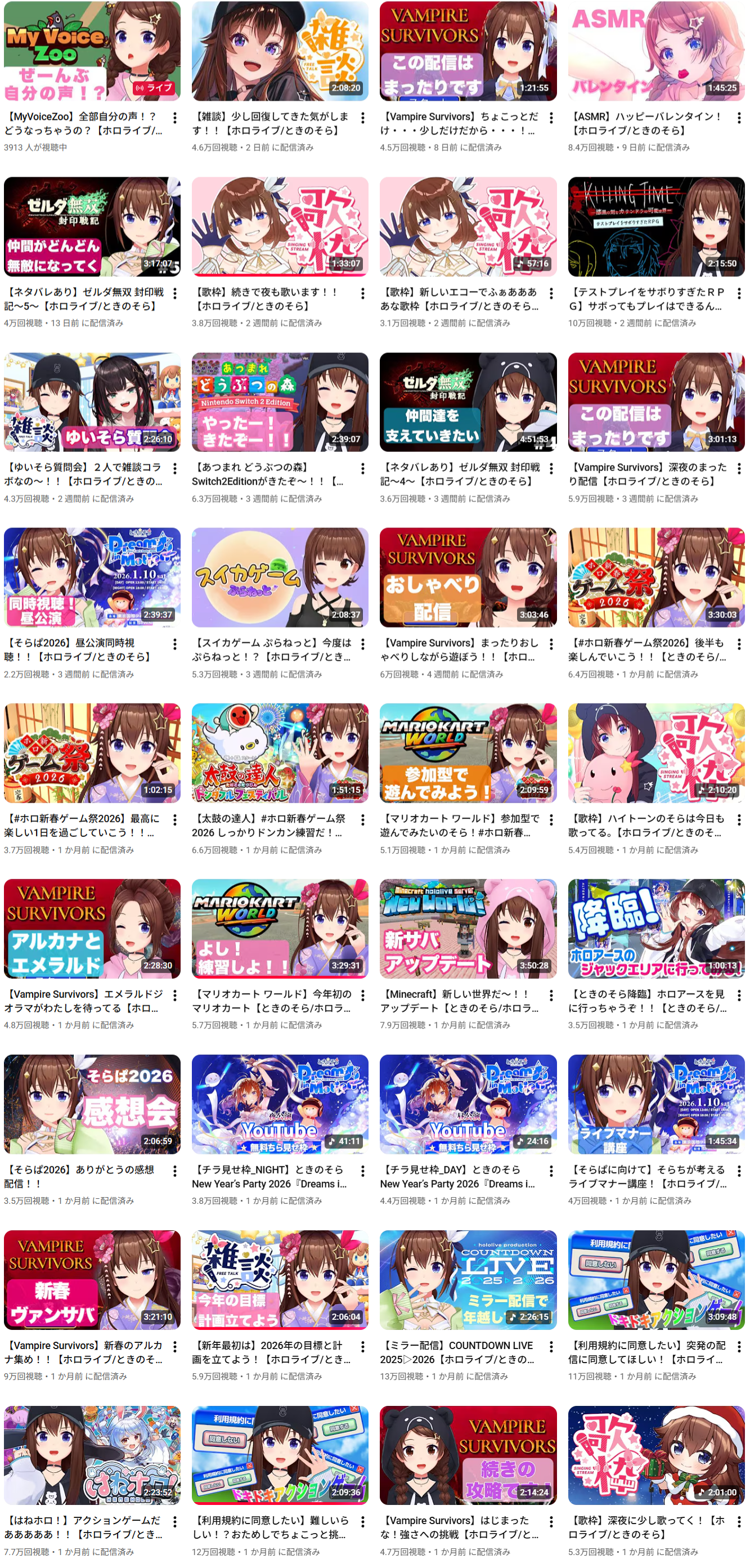Open more options for the MyVoiceZoo video

pyautogui.click(x=174, y=118)
